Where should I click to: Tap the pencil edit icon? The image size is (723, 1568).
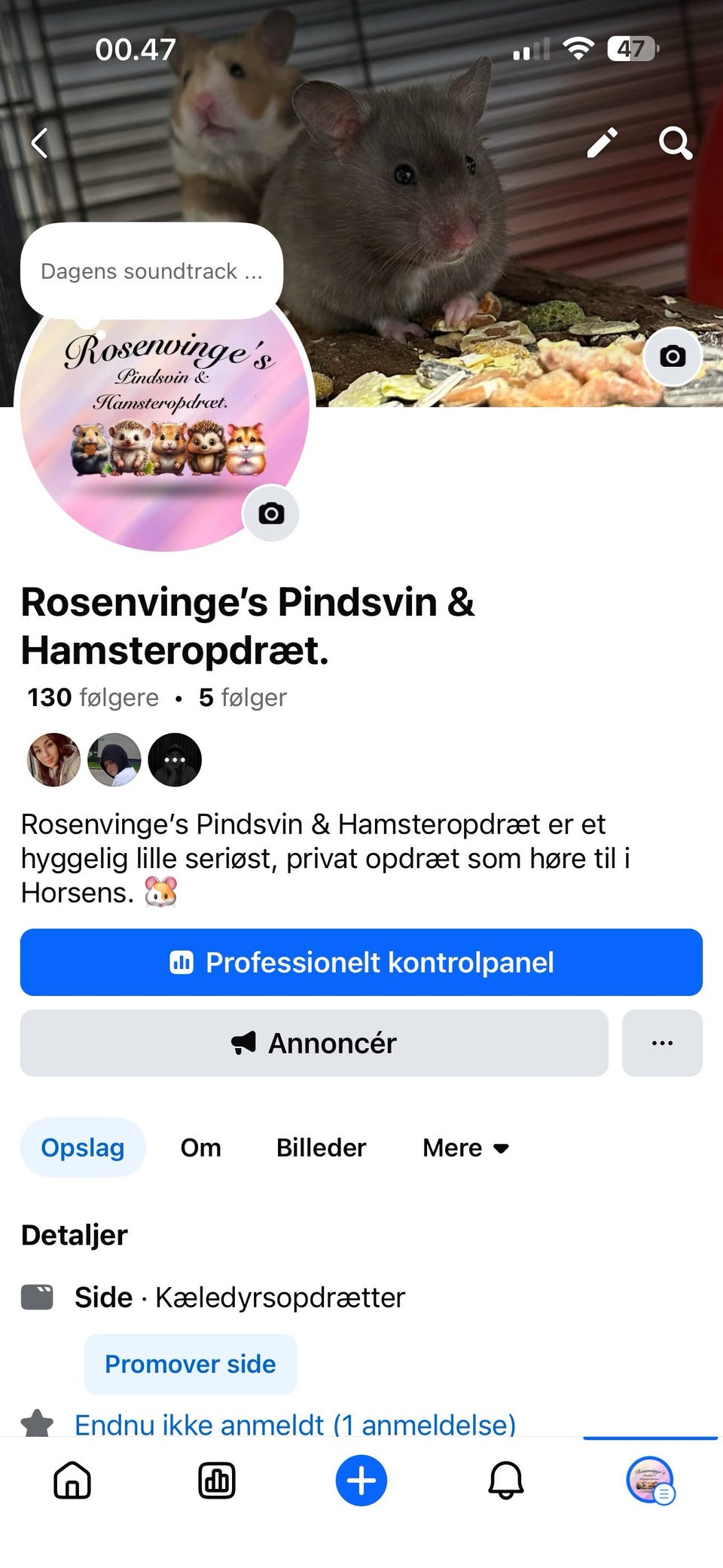(602, 142)
